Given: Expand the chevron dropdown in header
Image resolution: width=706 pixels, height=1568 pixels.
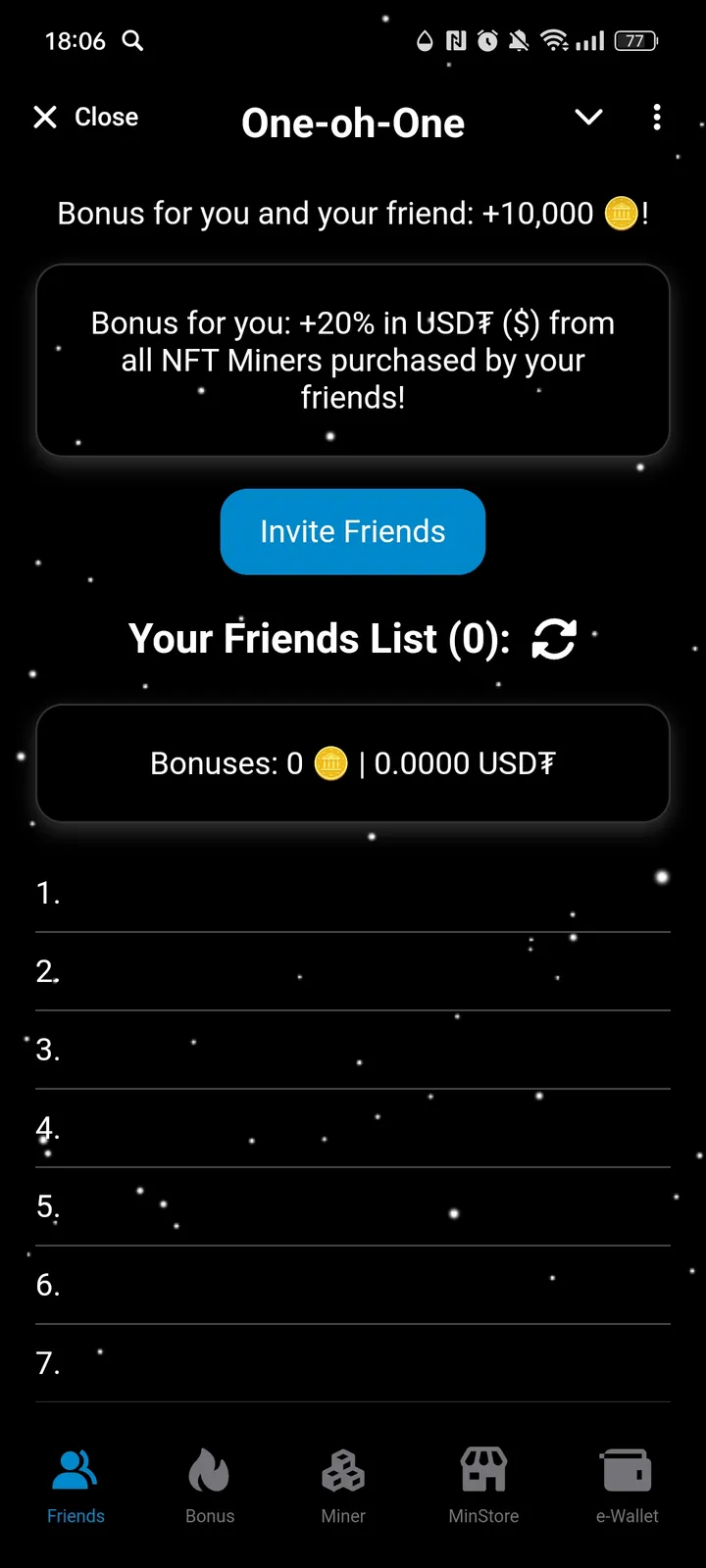Looking at the screenshot, I should coord(588,118).
